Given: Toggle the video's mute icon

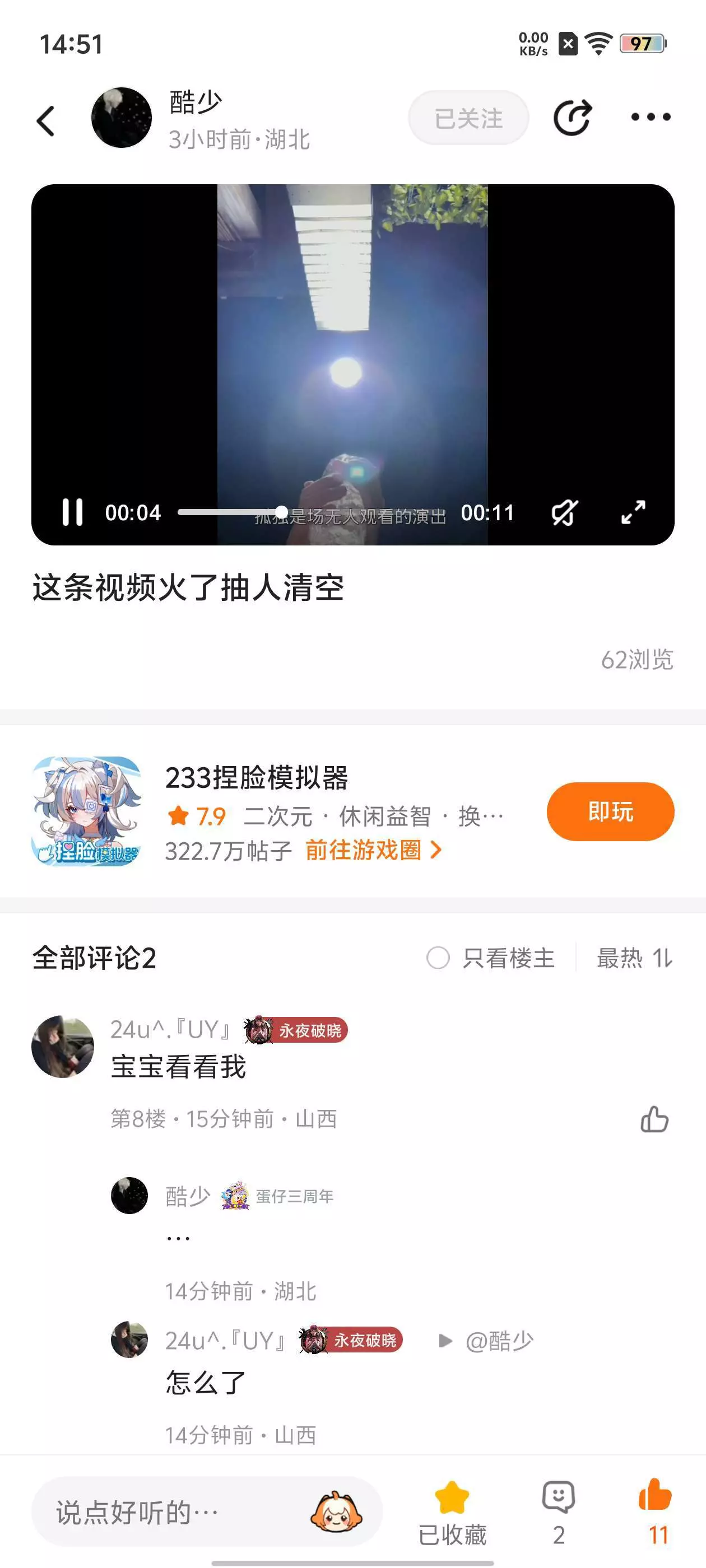Looking at the screenshot, I should (x=564, y=512).
